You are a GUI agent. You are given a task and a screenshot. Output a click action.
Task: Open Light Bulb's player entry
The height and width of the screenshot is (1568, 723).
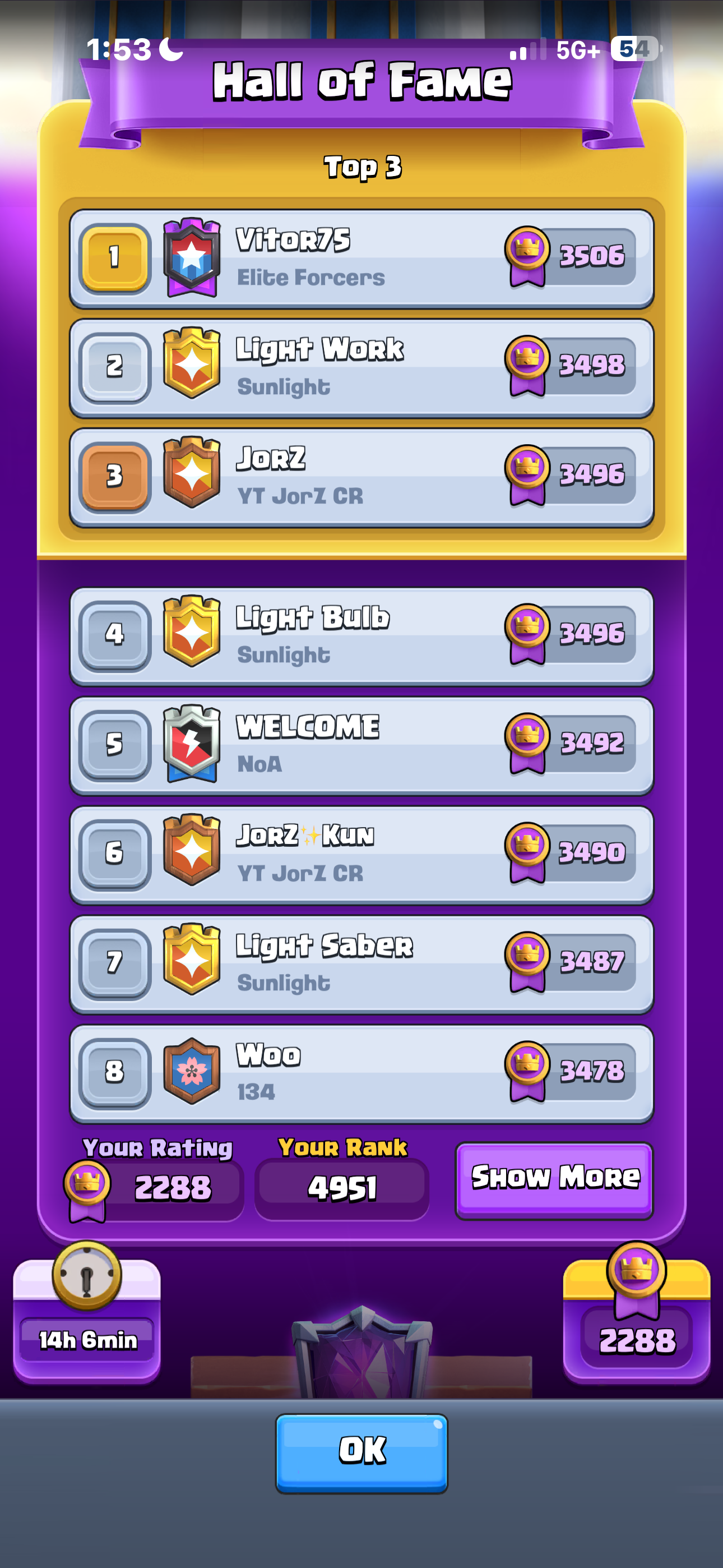361,635
